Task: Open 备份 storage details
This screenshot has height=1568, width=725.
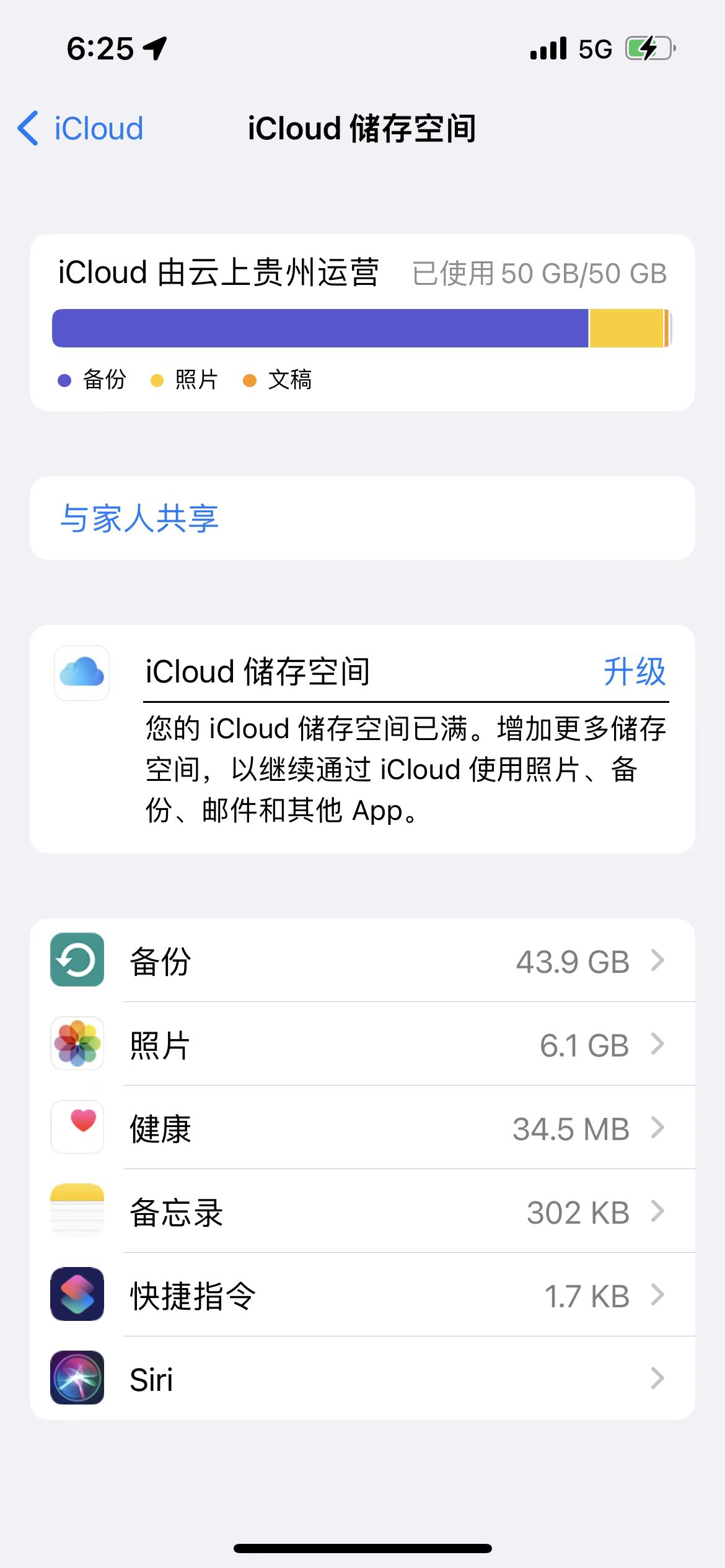Action: click(x=362, y=960)
